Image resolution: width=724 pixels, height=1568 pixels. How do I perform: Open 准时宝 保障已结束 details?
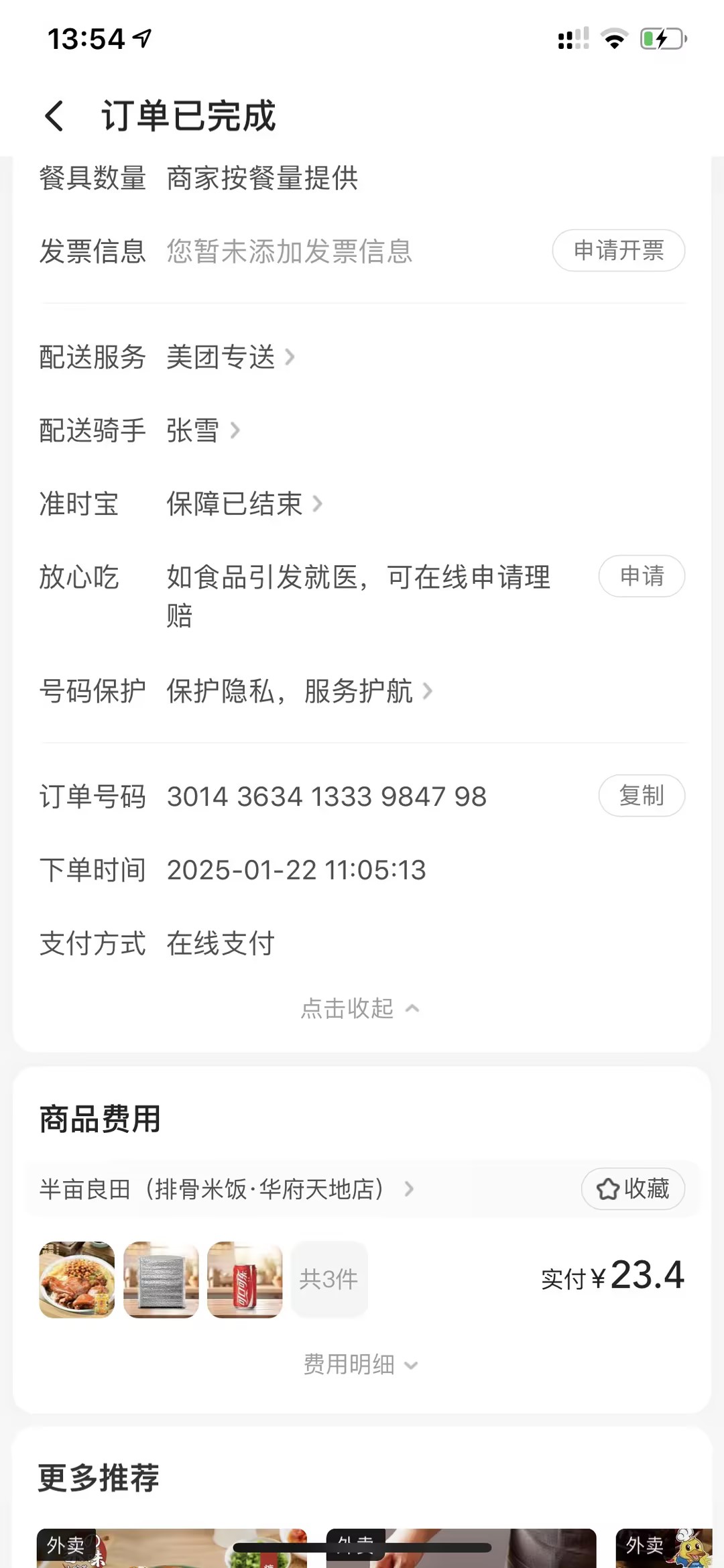tap(244, 503)
